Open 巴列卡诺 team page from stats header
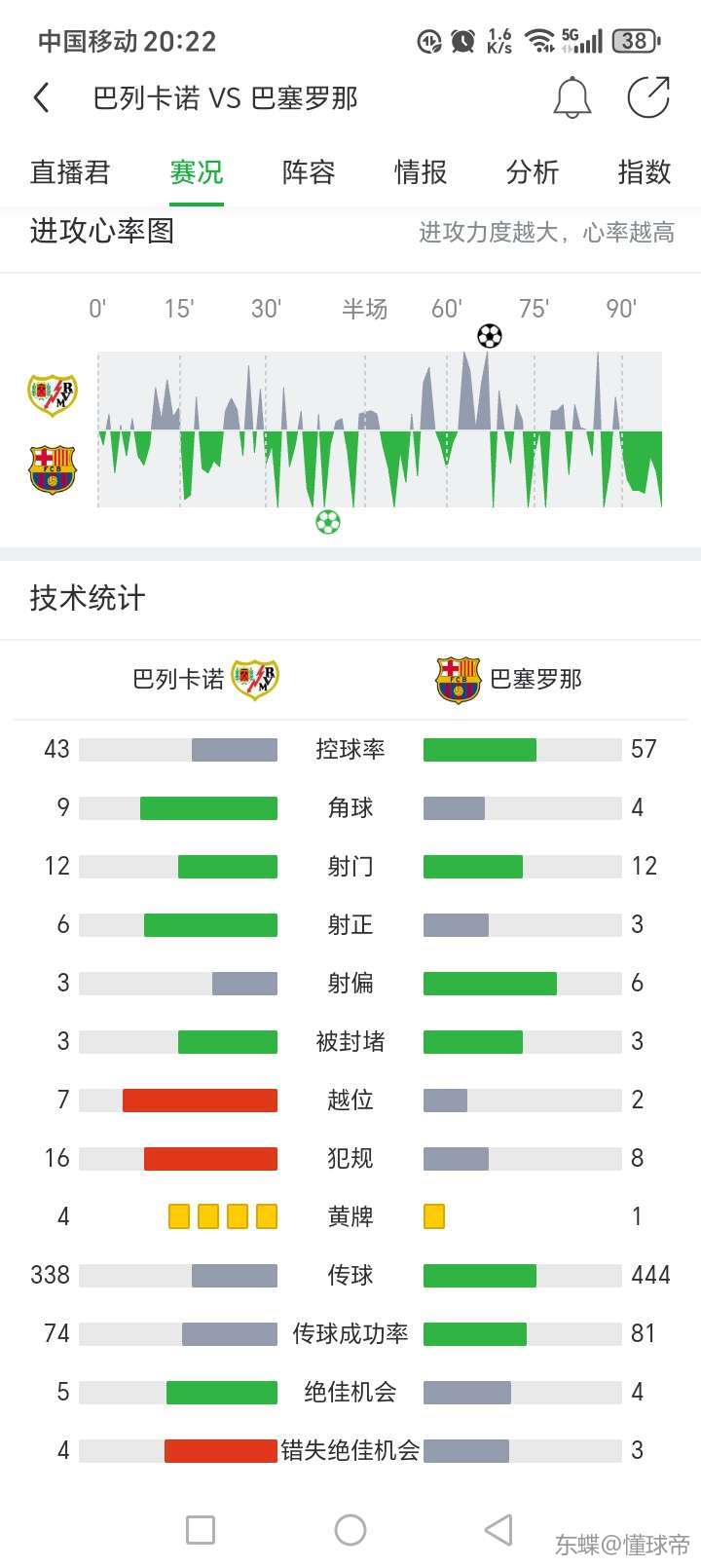The height and width of the screenshot is (1568, 701). click(x=204, y=679)
